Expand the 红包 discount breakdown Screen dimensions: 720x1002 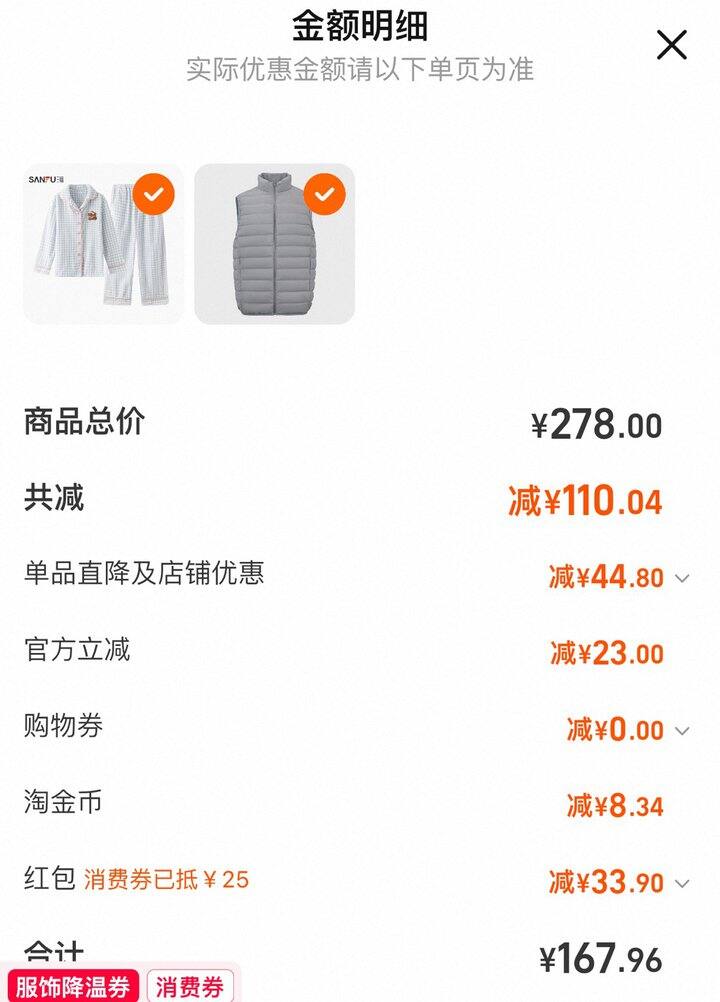tap(682, 883)
